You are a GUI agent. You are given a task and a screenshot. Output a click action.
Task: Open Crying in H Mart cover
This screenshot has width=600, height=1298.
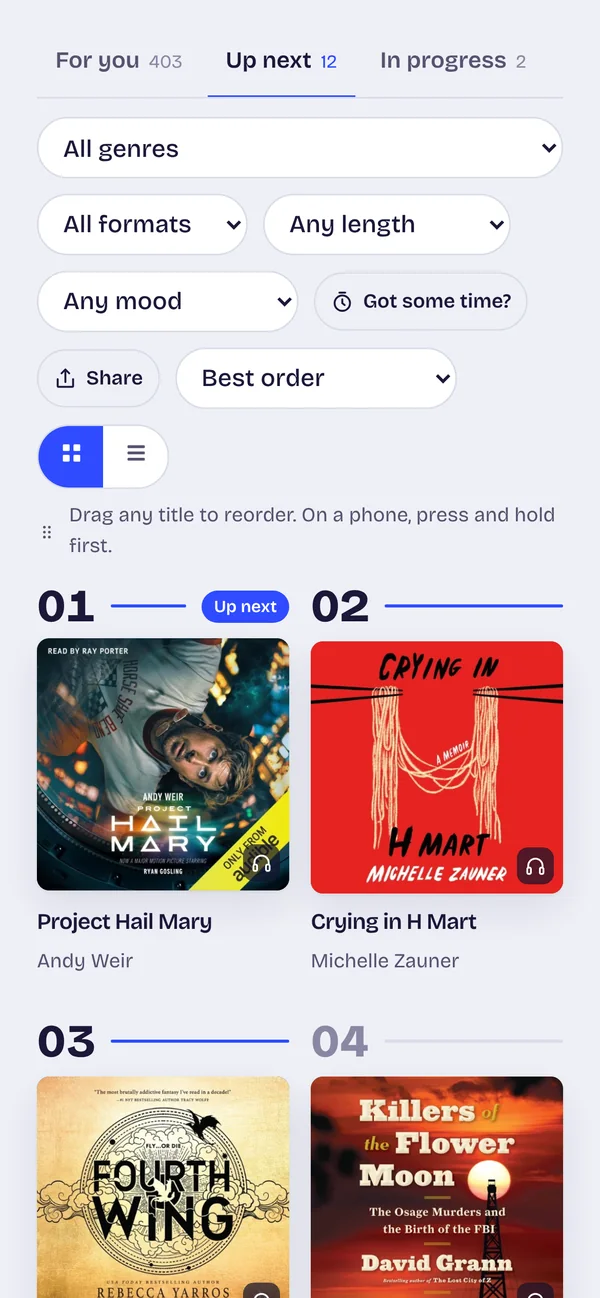pyautogui.click(x=437, y=767)
